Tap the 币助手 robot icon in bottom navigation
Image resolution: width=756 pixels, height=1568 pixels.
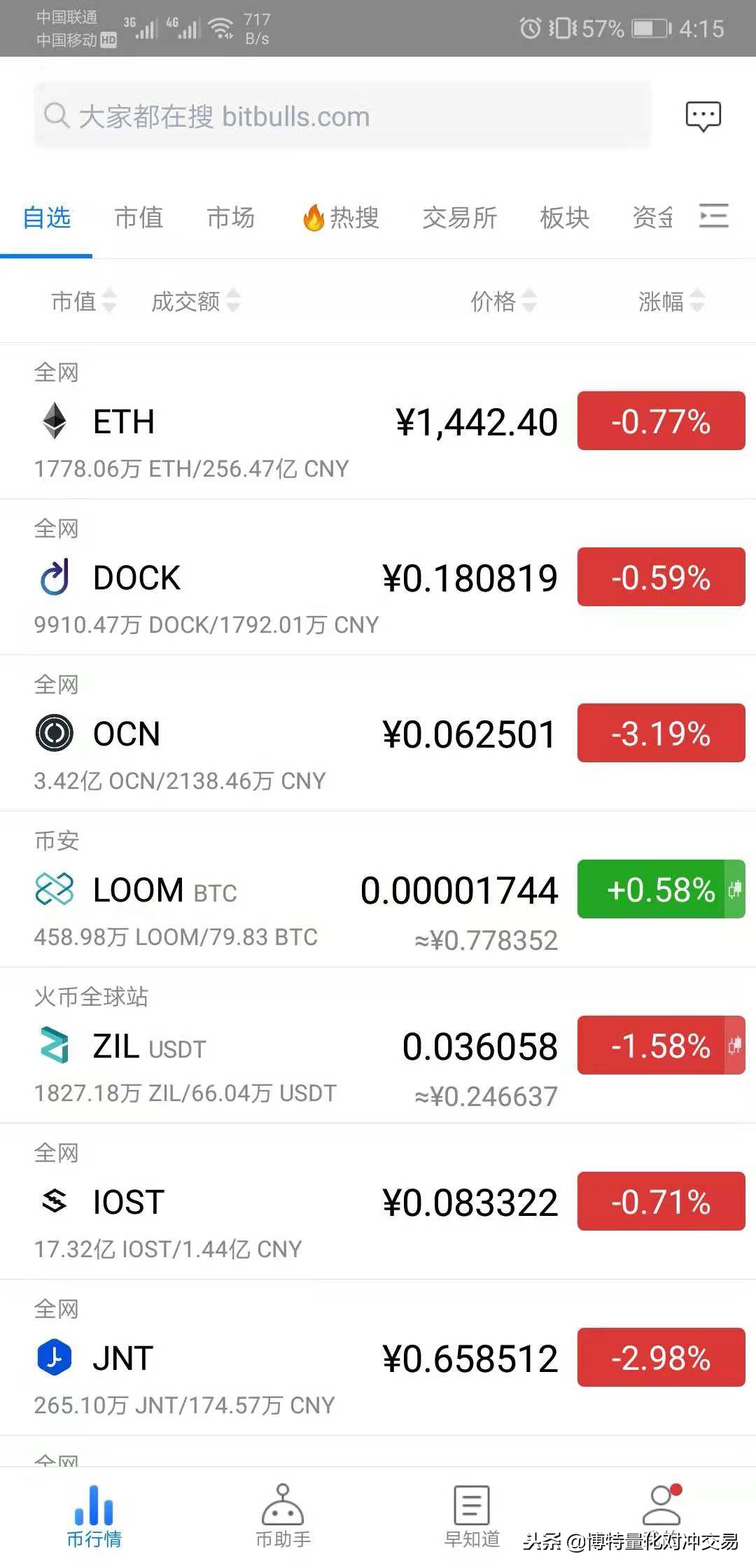tap(283, 1506)
